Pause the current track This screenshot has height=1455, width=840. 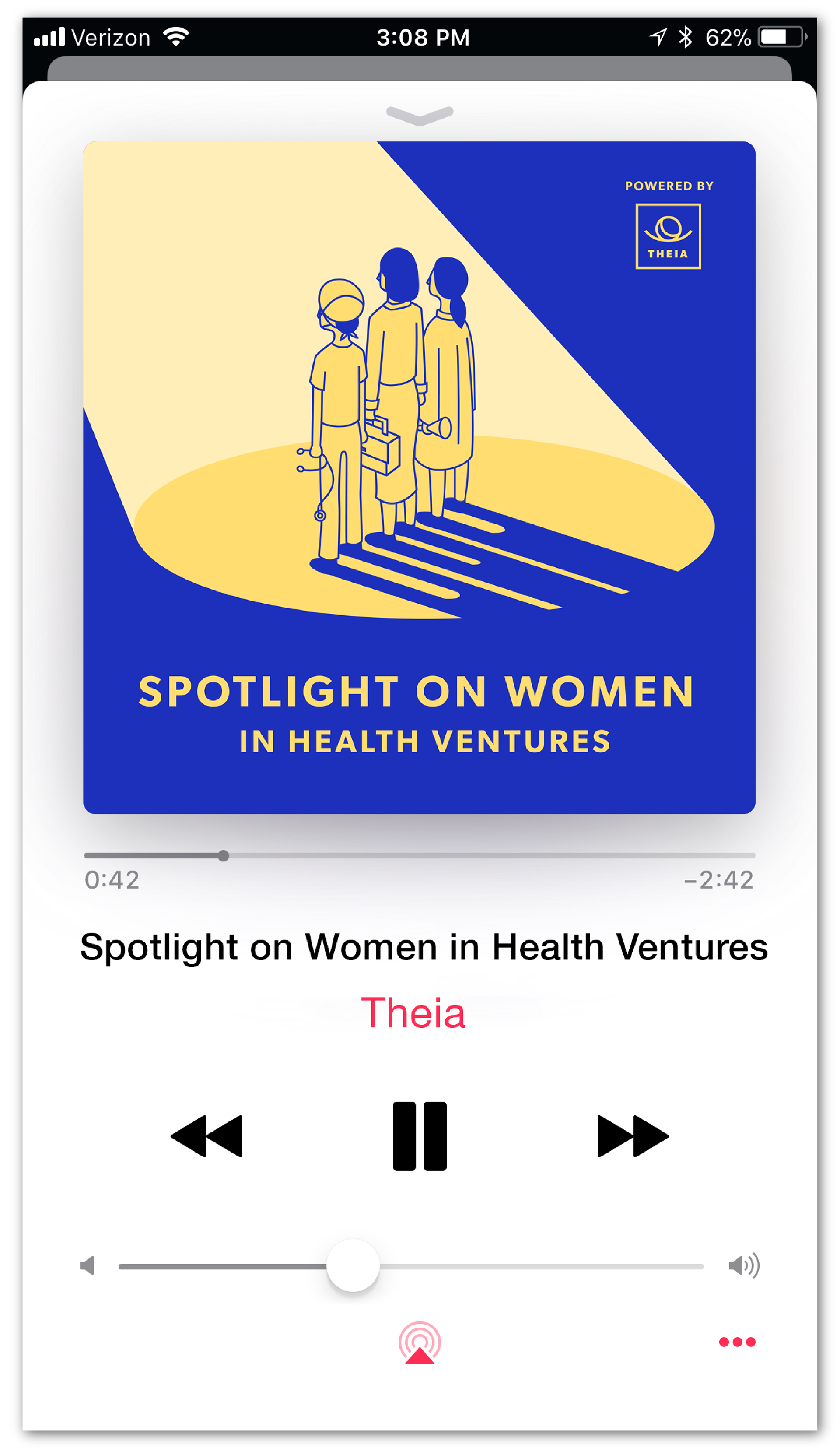coord(420,1136)
